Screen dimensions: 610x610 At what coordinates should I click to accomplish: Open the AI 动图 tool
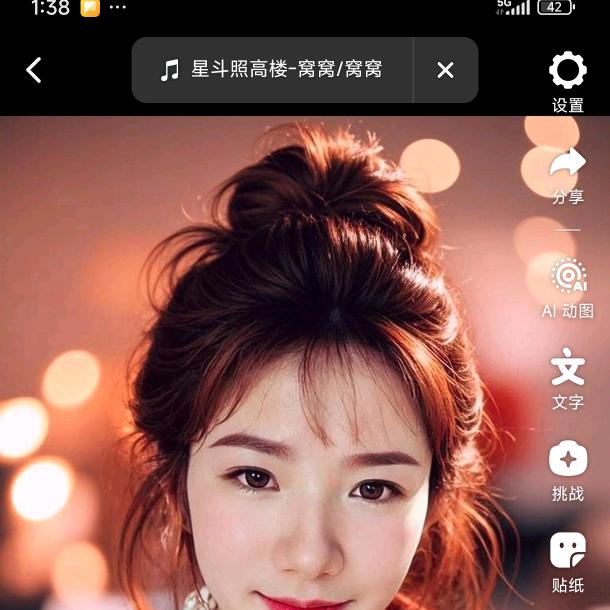(x=568, y=287)
